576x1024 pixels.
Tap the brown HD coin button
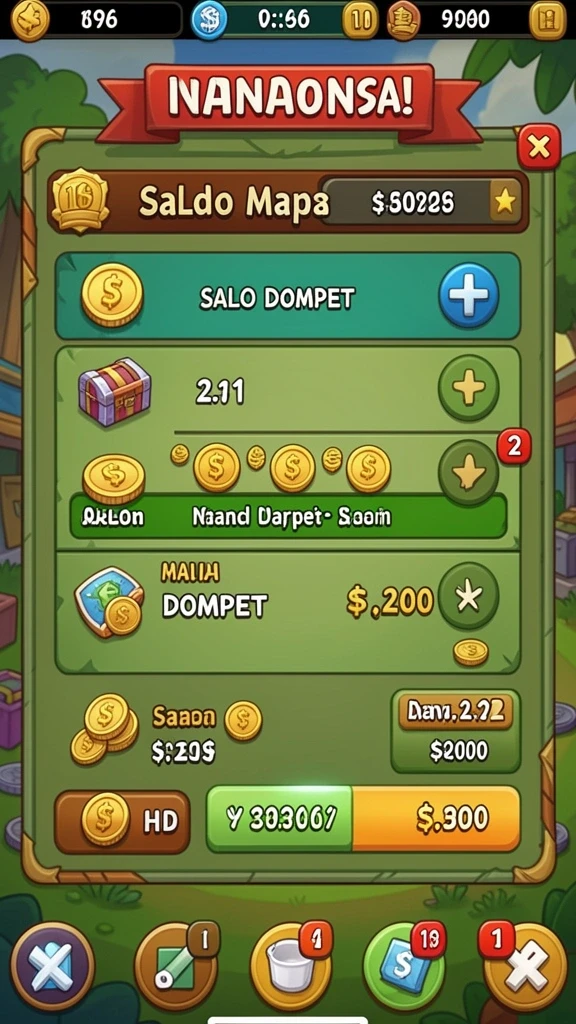pos(122,822)
